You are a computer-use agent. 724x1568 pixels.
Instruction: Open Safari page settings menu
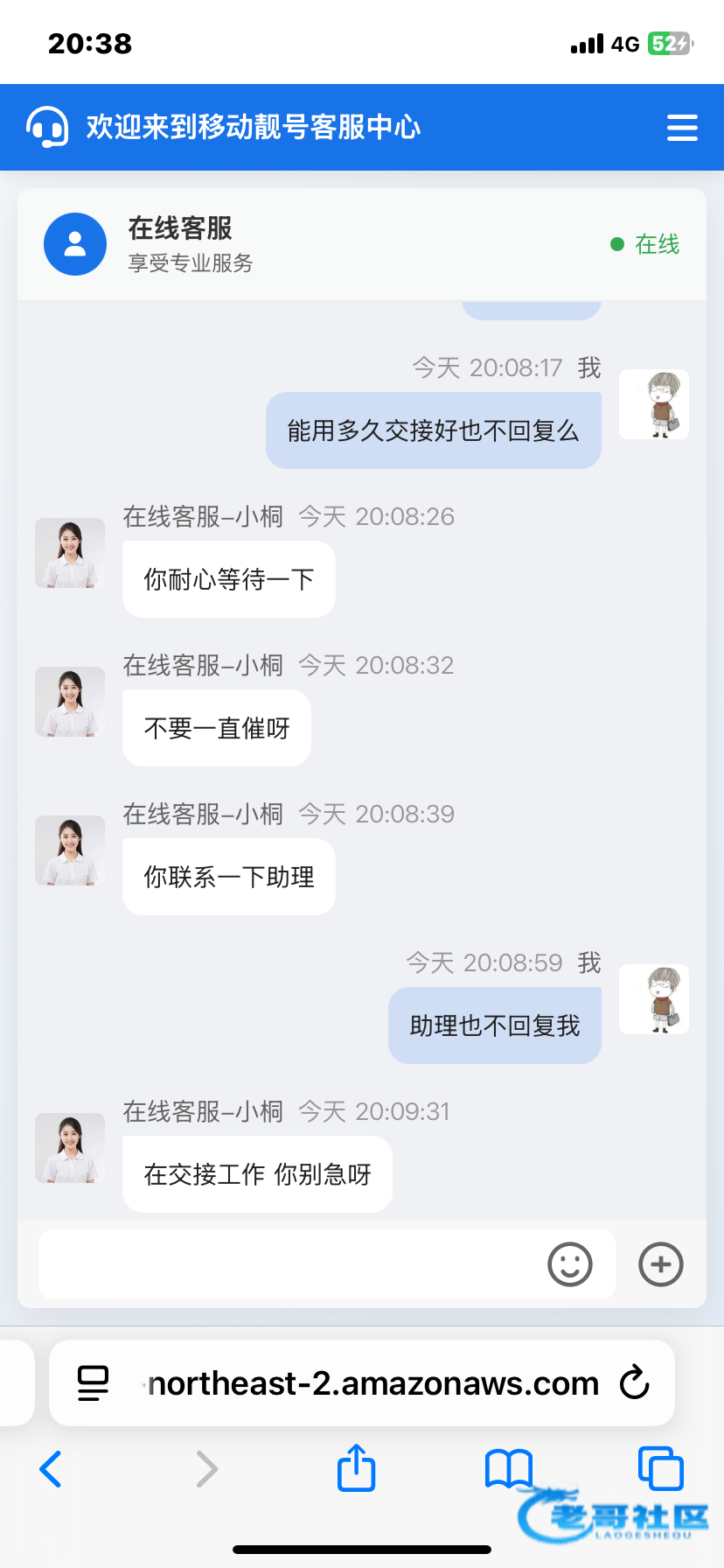[94, 1383]
